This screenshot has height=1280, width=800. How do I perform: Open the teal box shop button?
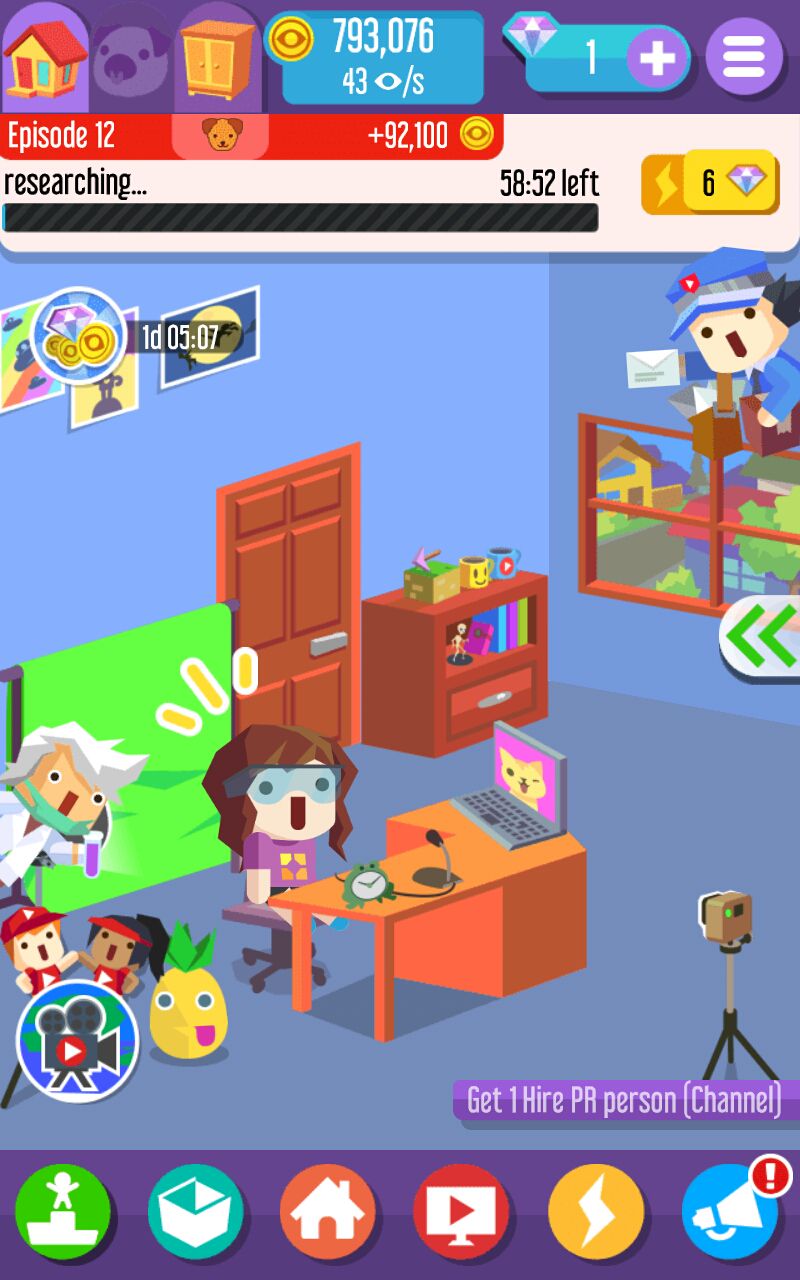tap(196, 1212)
